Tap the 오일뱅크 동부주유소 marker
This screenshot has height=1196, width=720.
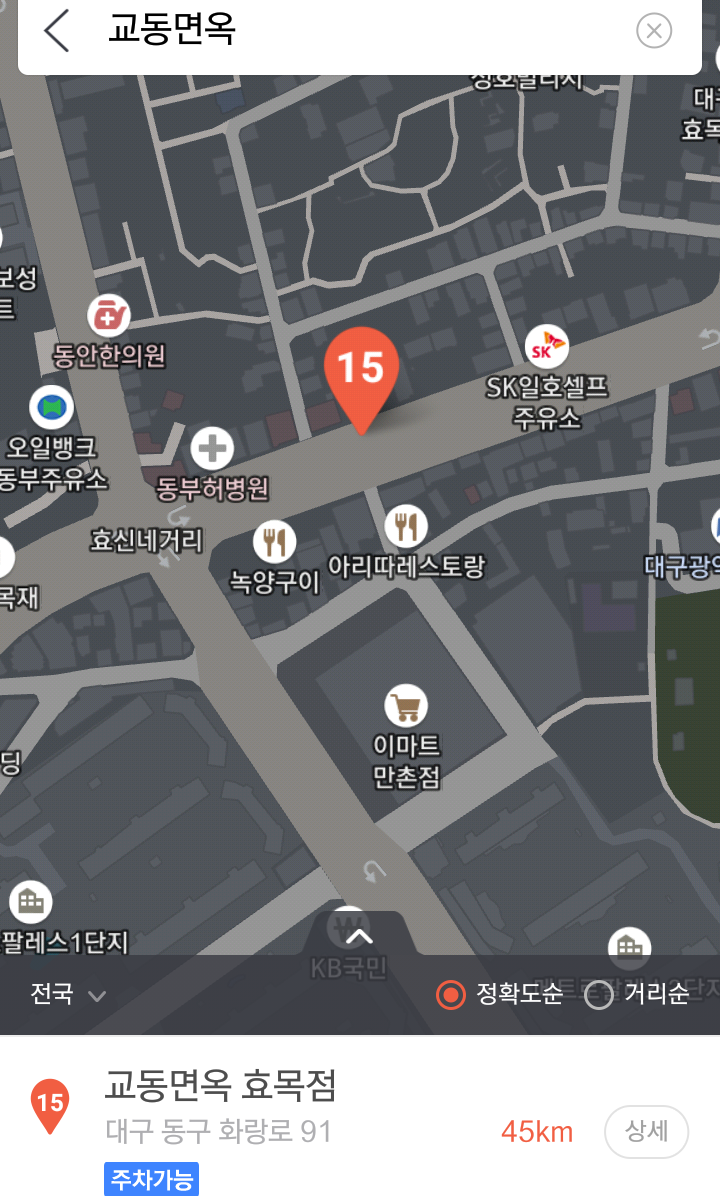51,407
